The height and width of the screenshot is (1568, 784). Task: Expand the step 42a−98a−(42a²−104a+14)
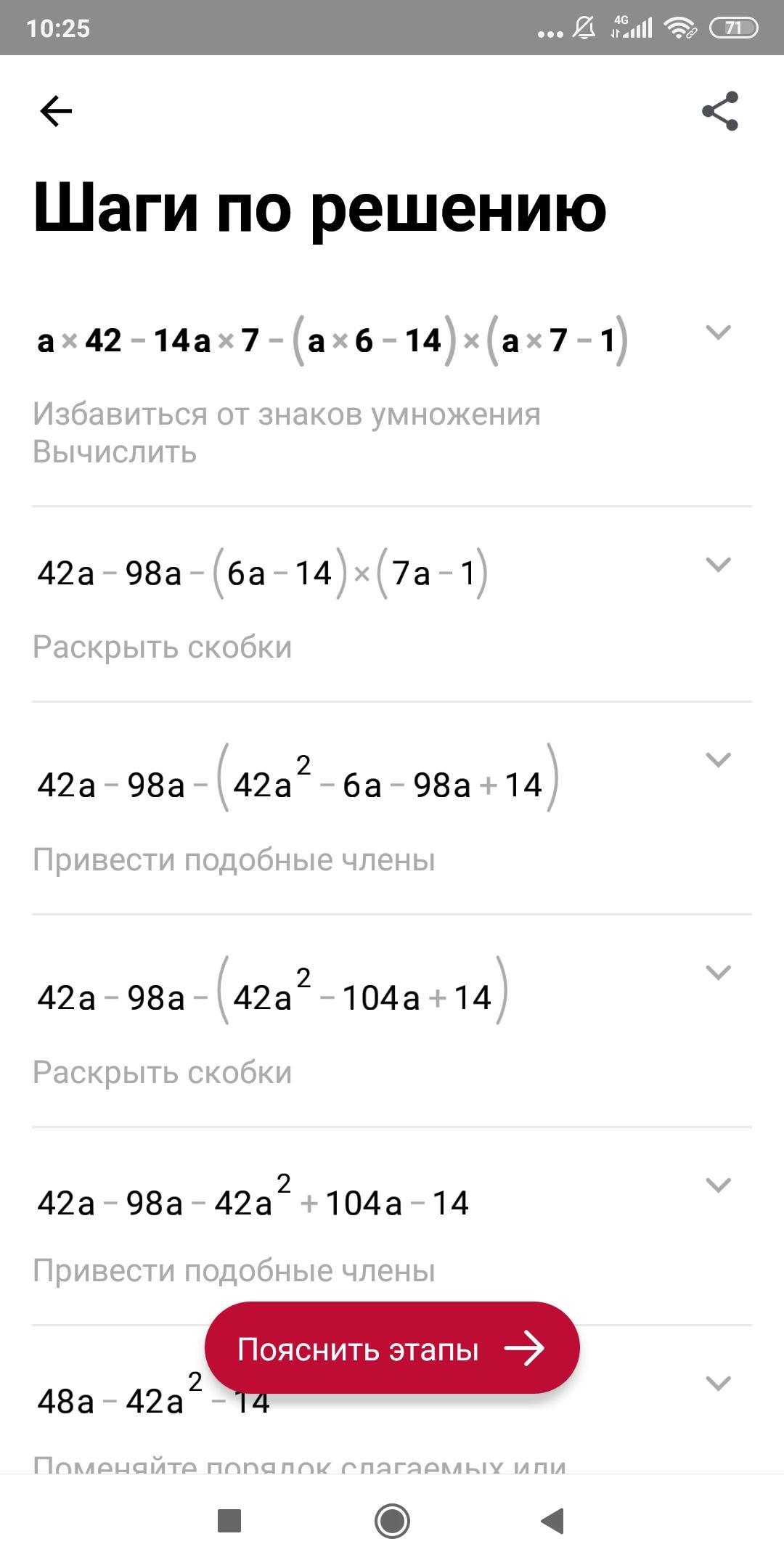(x=718, y=973)
